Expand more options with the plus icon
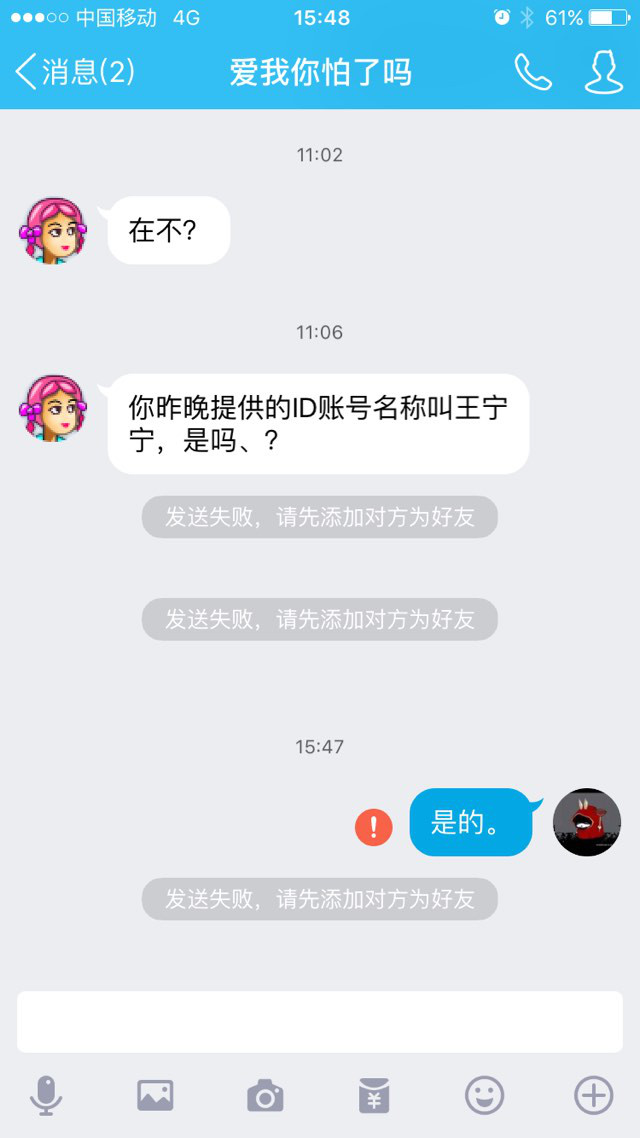This screenshot has width=640, height=1138. click(x=593, y=1096)
